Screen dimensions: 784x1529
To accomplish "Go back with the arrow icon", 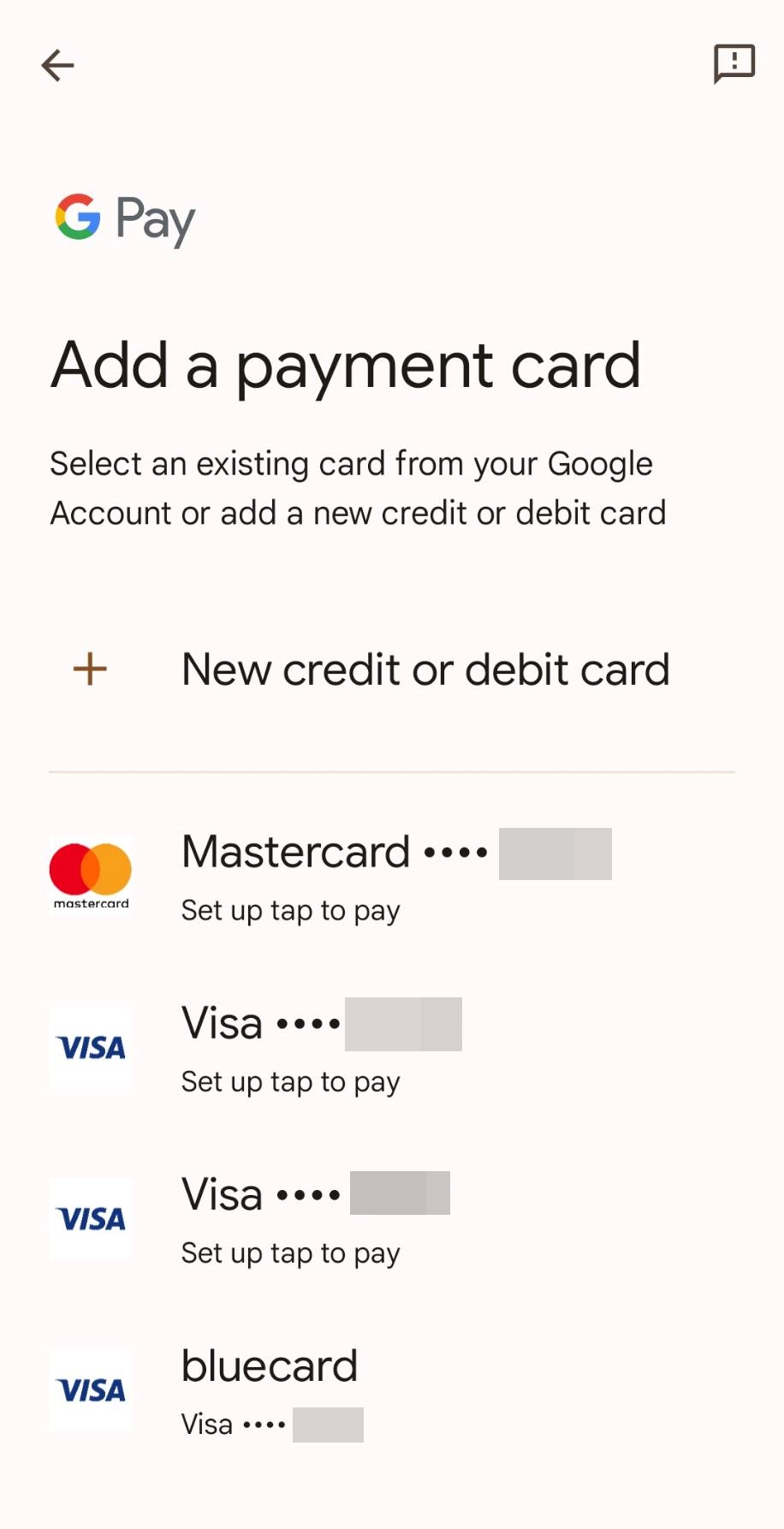I will (57, 65).
